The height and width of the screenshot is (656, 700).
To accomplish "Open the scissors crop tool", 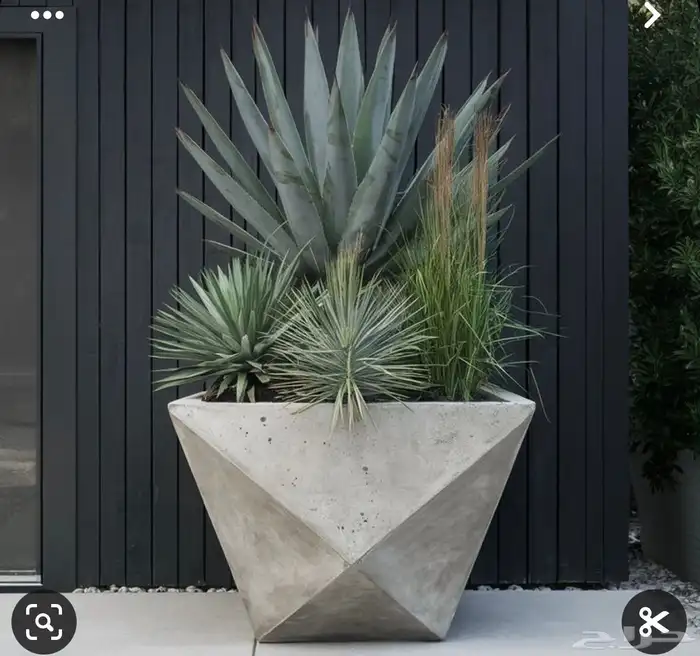I will pyautogui.click(x=653, y=622).
